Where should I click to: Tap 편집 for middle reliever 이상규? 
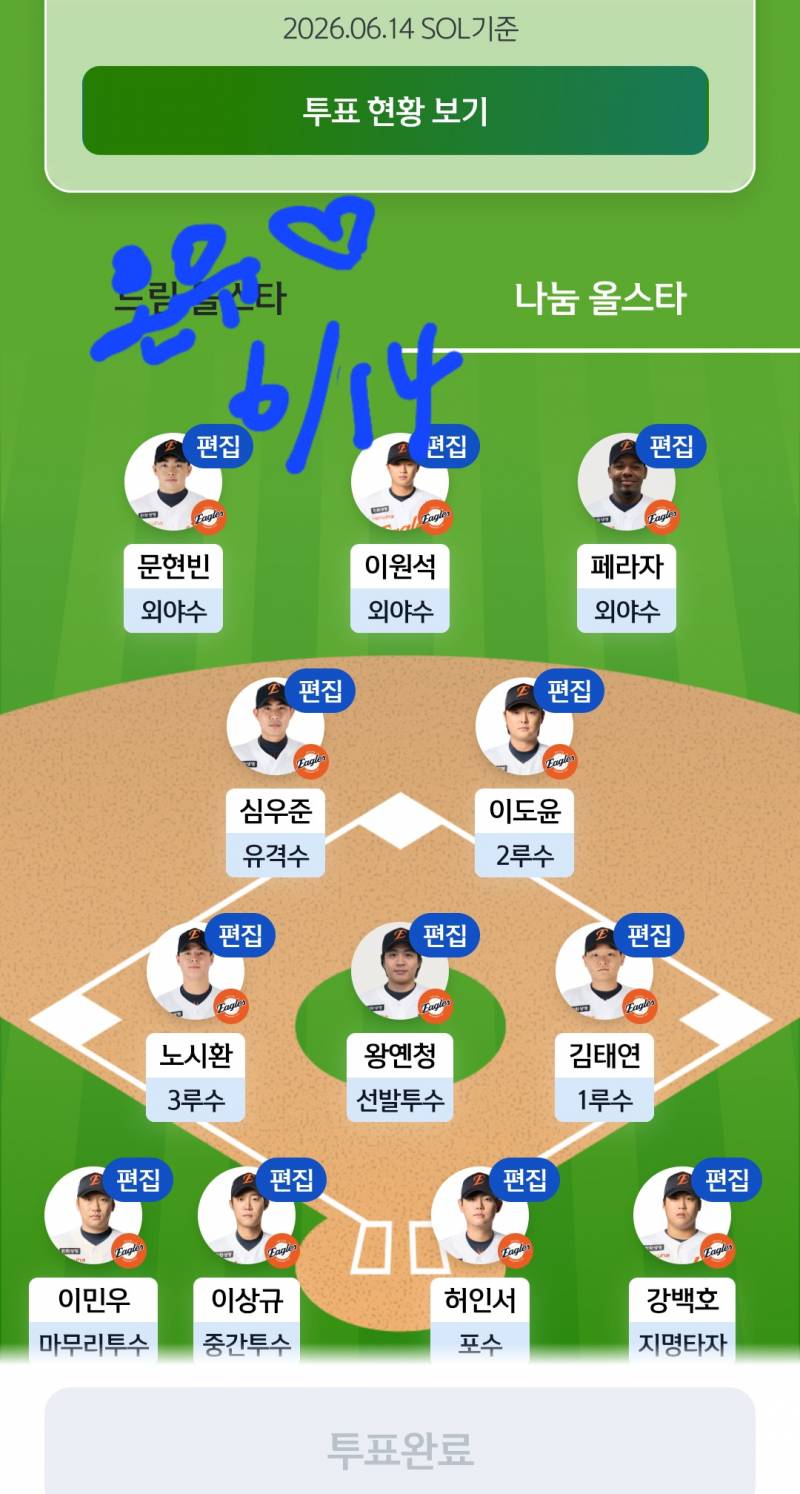[x=291, y=1180]
